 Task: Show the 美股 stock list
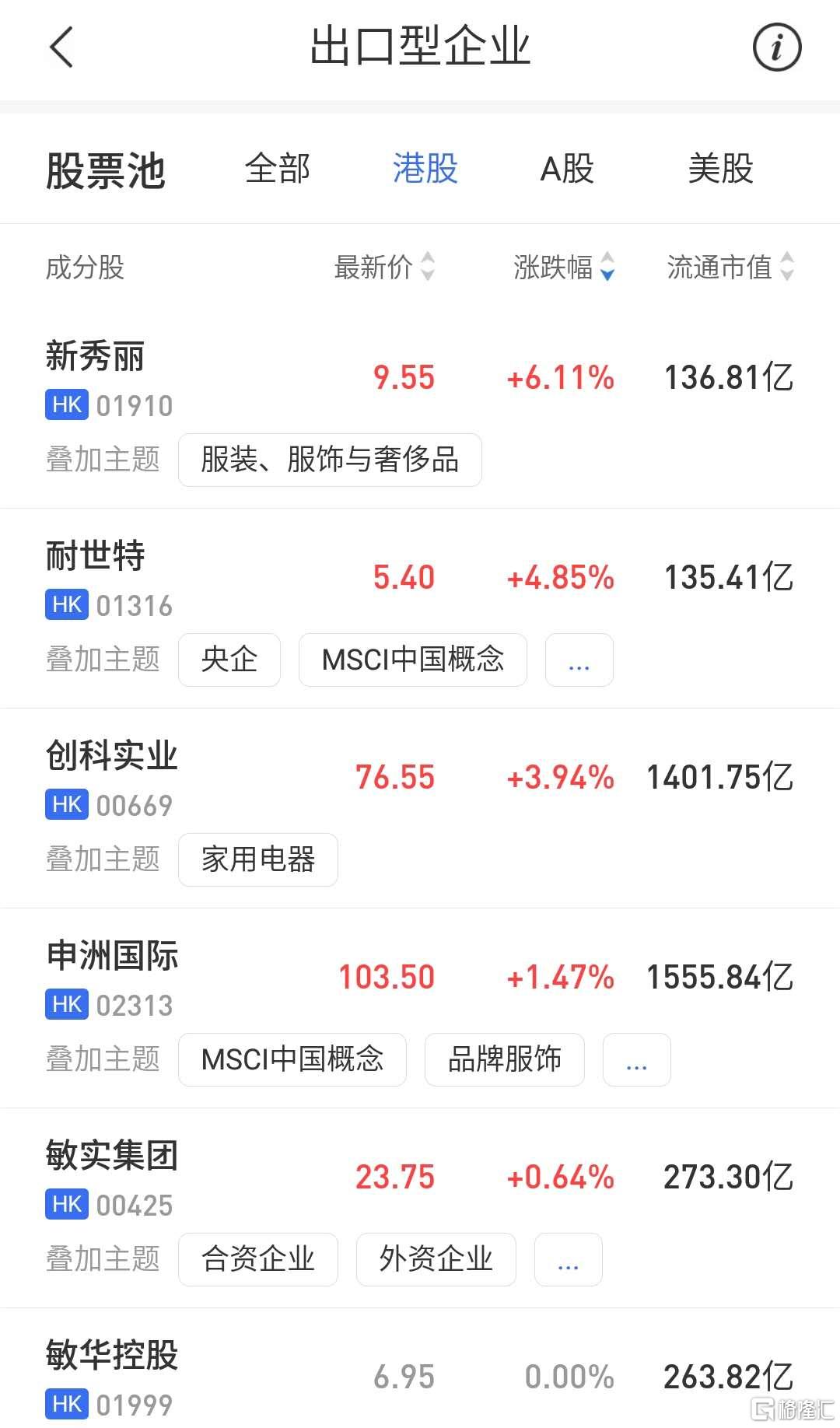coord(721,169)
